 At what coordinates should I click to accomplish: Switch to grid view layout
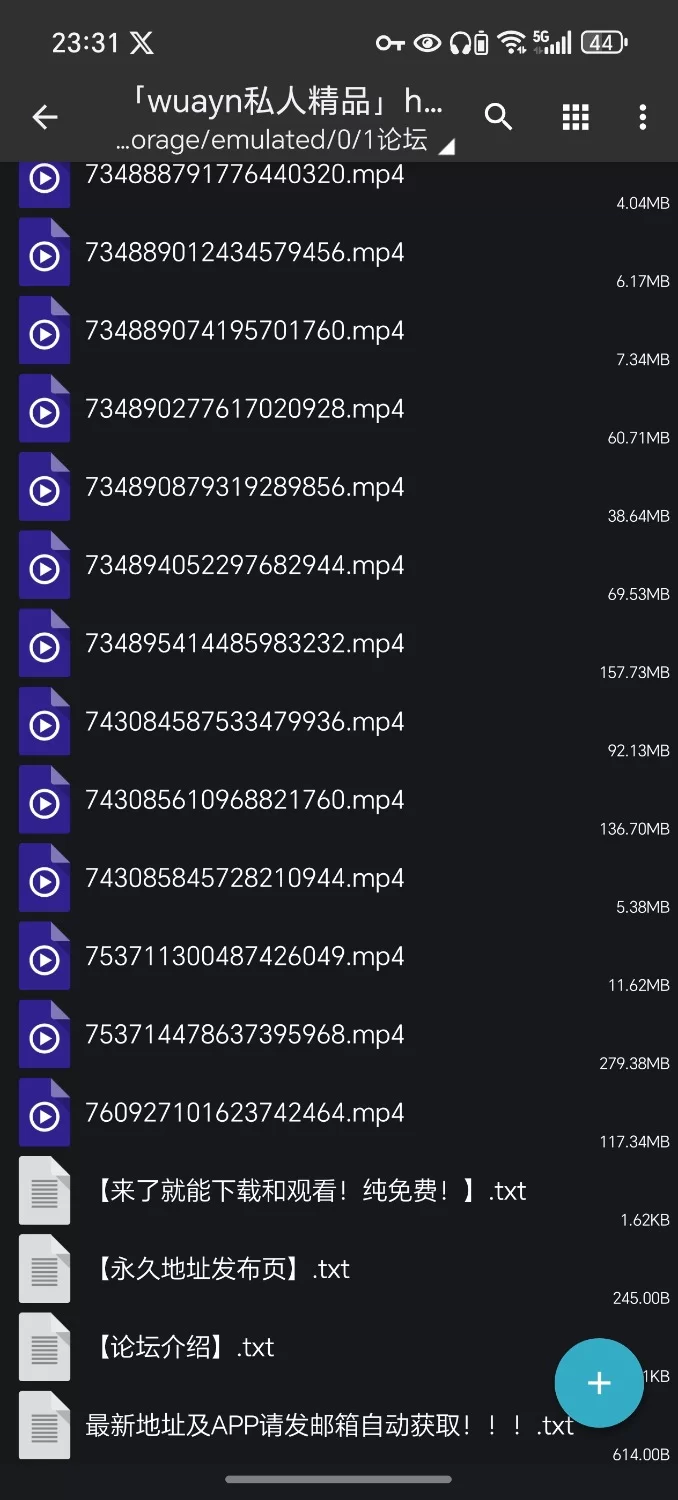point(575,117)
